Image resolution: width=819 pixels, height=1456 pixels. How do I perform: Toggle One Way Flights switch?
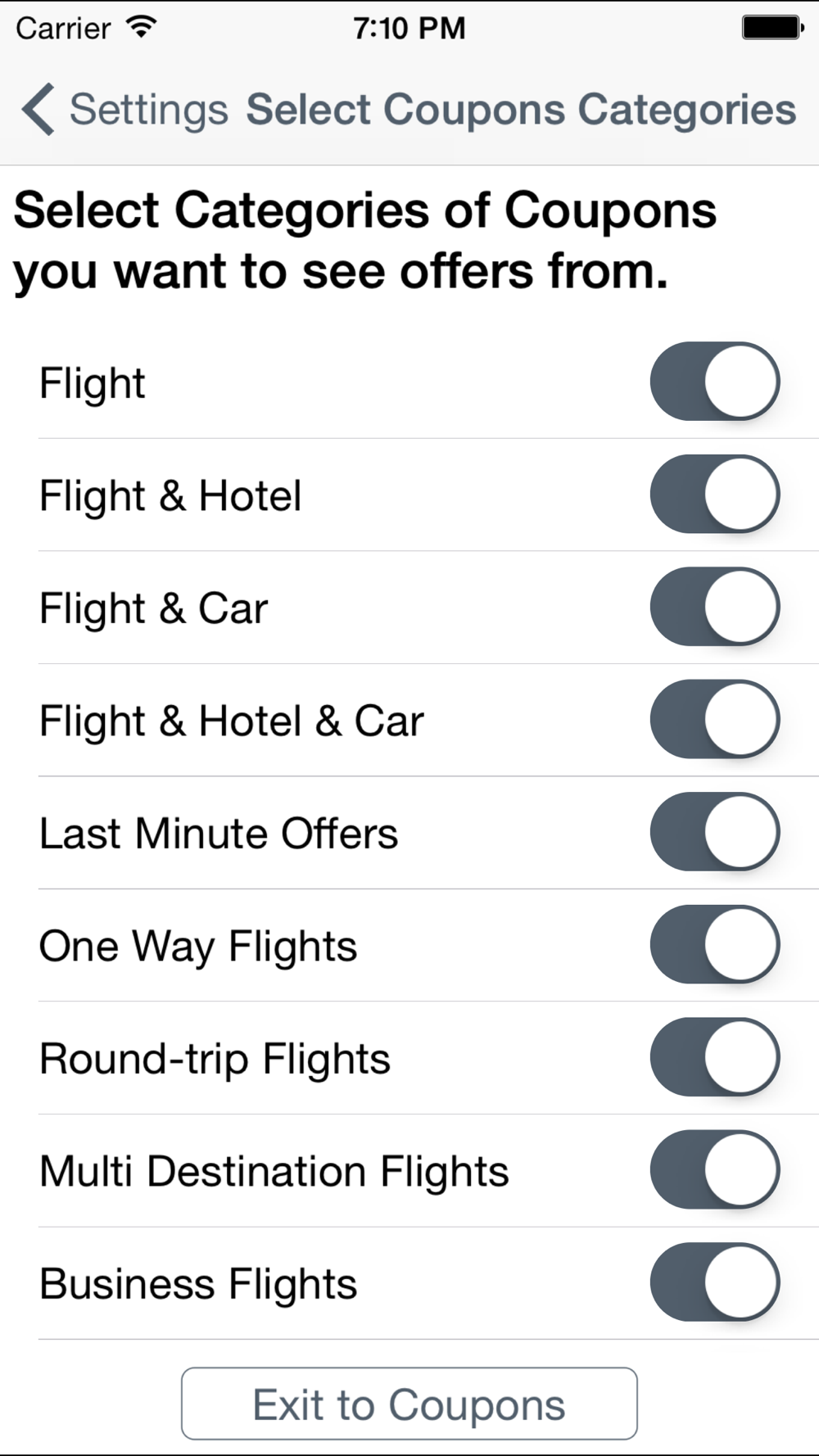tap(715, 945)
